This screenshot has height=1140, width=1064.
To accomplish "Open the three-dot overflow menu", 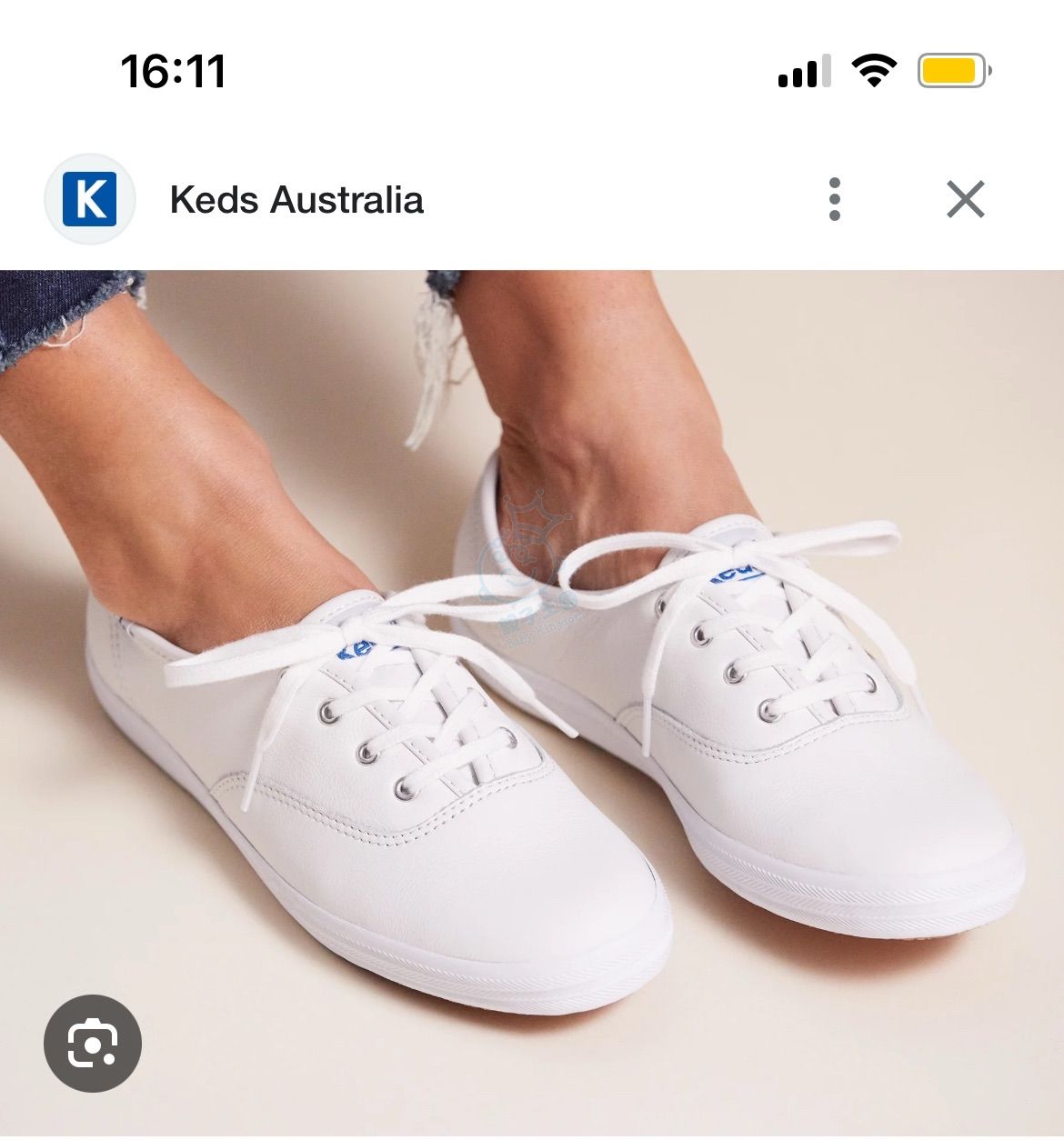I will [834, 199].
